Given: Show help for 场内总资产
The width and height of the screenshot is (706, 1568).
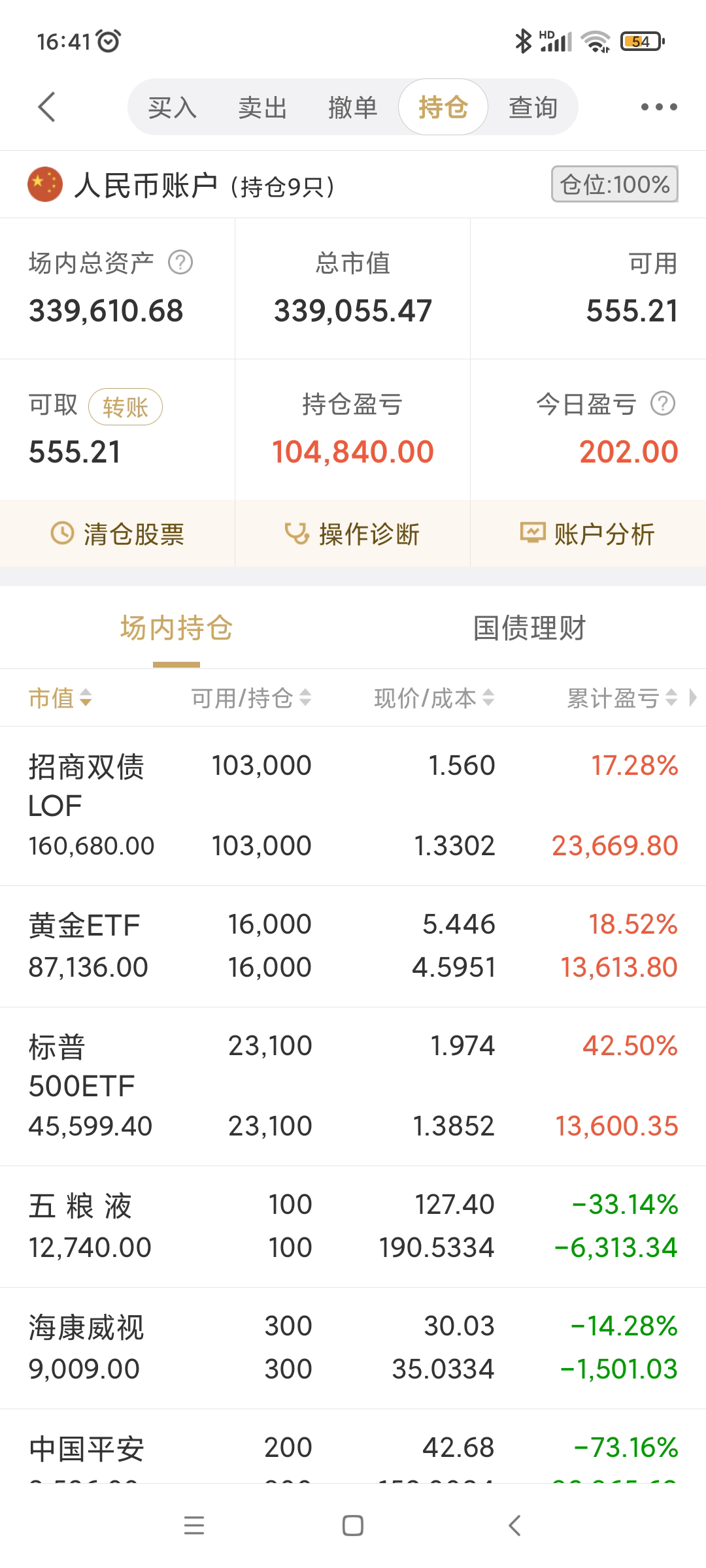Looking at the screenshot, I should [x=180, y=263].
